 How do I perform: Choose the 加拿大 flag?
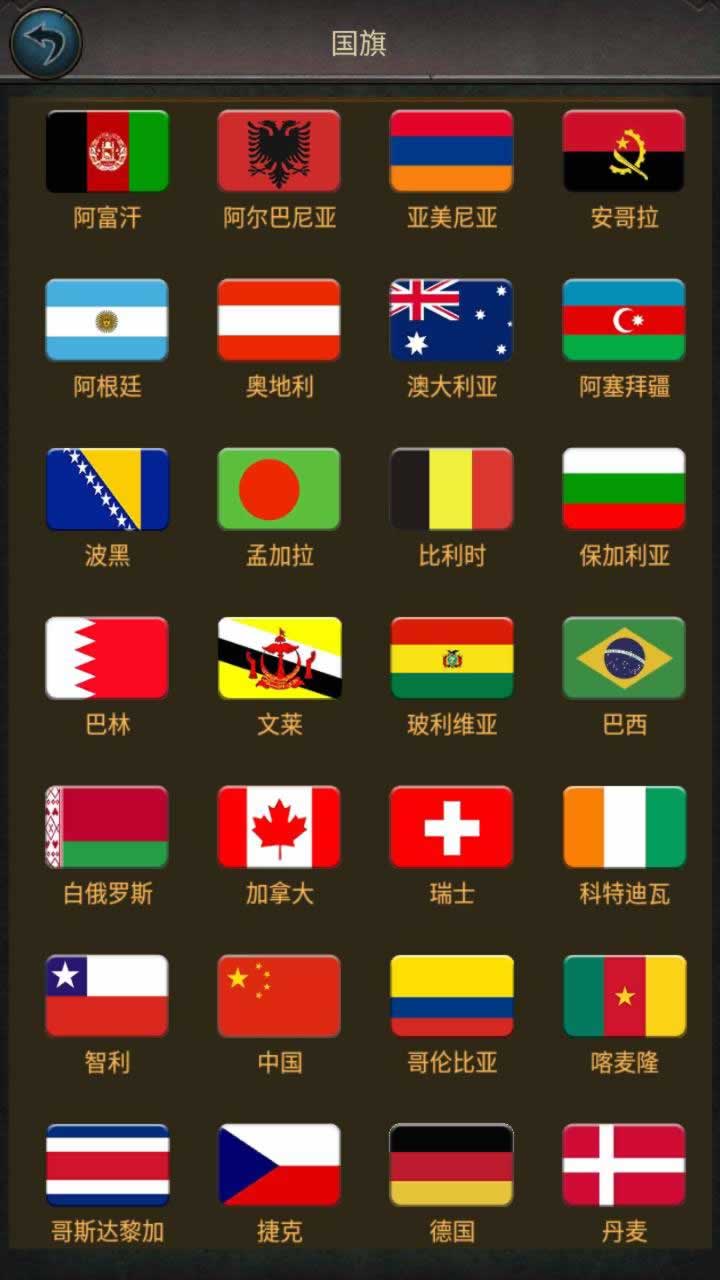[x=279, y=827]
